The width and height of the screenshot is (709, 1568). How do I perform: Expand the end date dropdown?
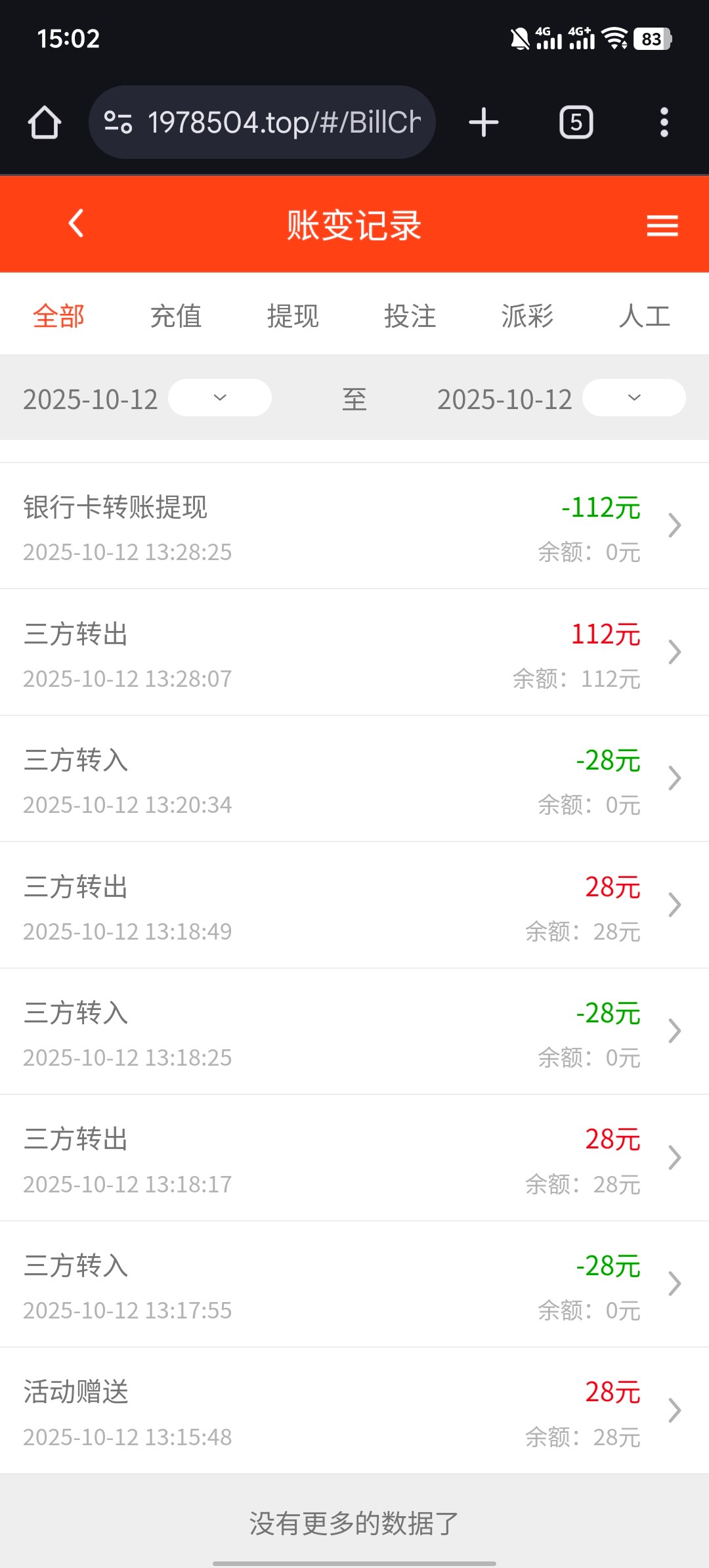(634, 398)
